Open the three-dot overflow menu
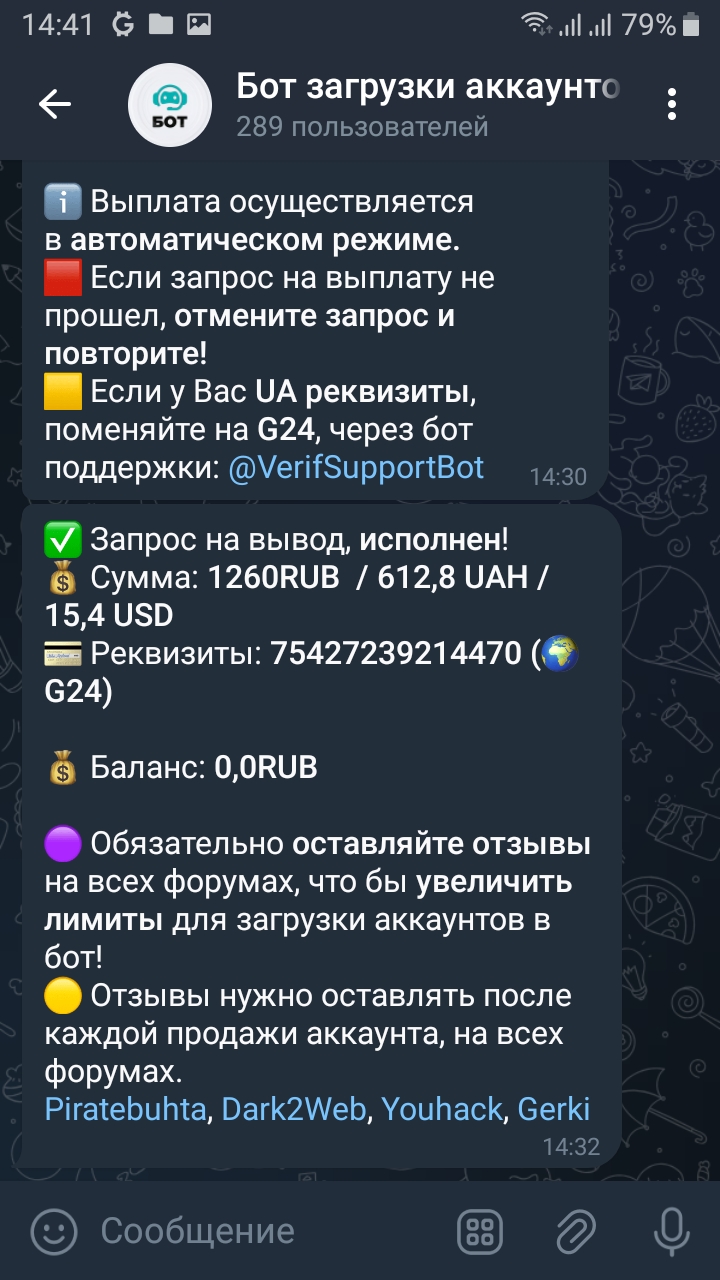720x1280 pixels. [x=672, y=104]
